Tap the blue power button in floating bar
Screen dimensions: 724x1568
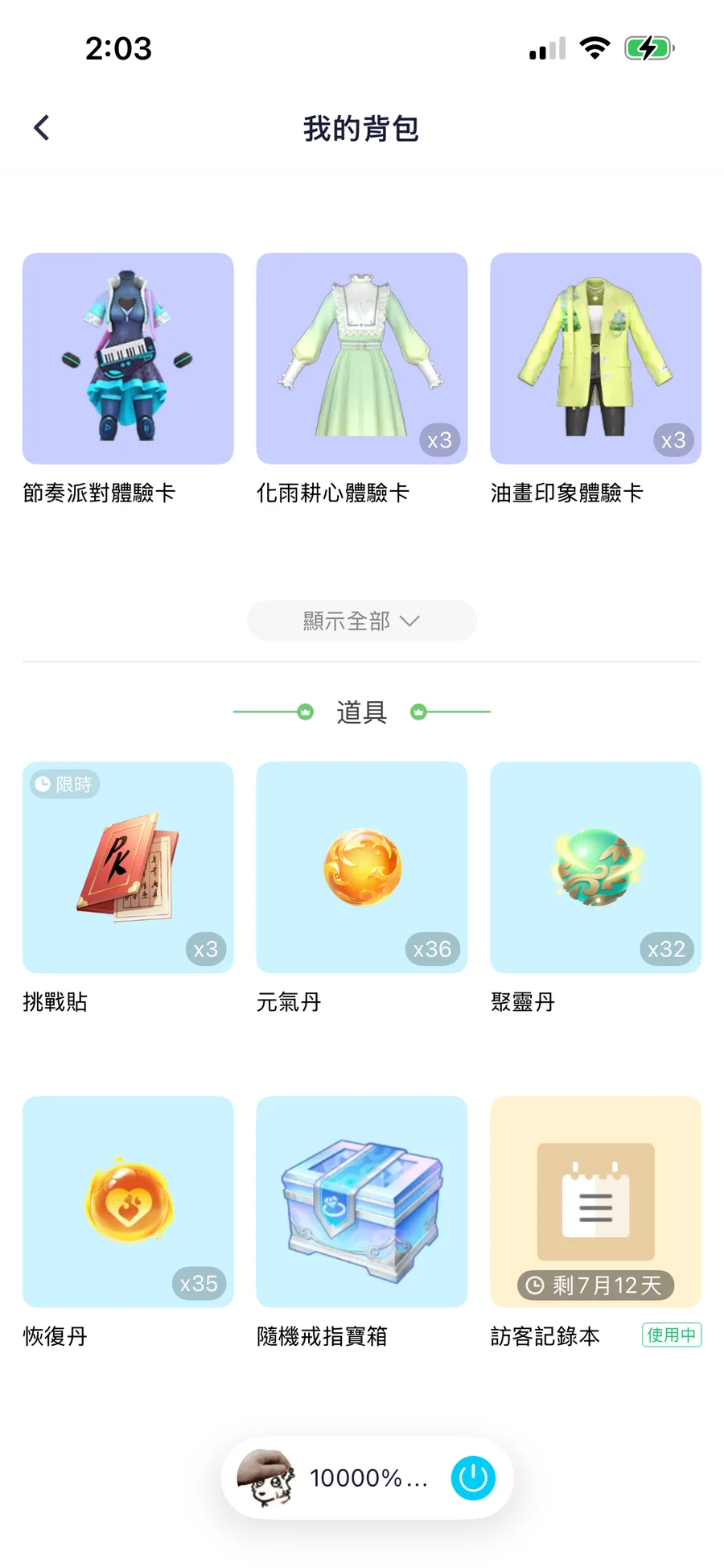[x=473, y=1478]
